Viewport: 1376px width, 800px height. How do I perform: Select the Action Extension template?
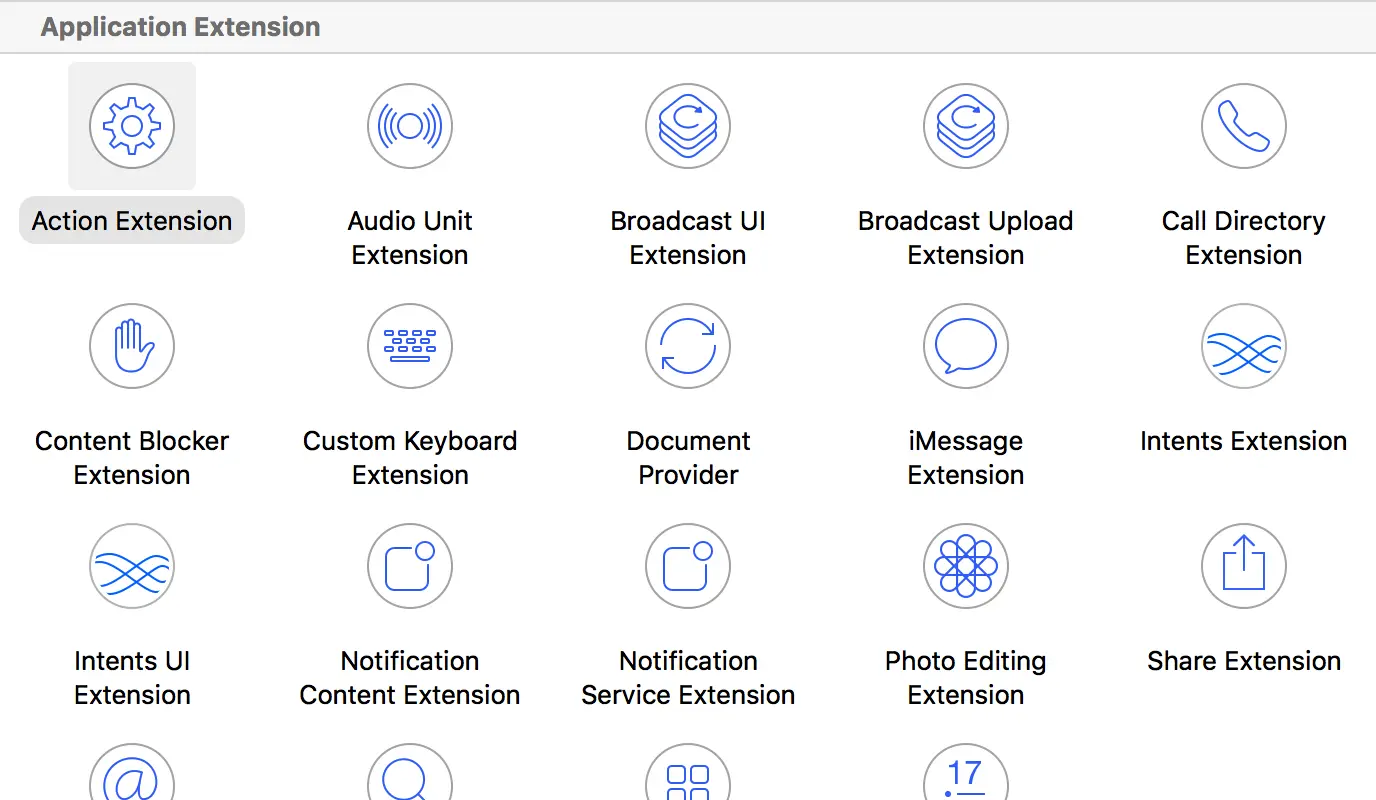(132, 127)
